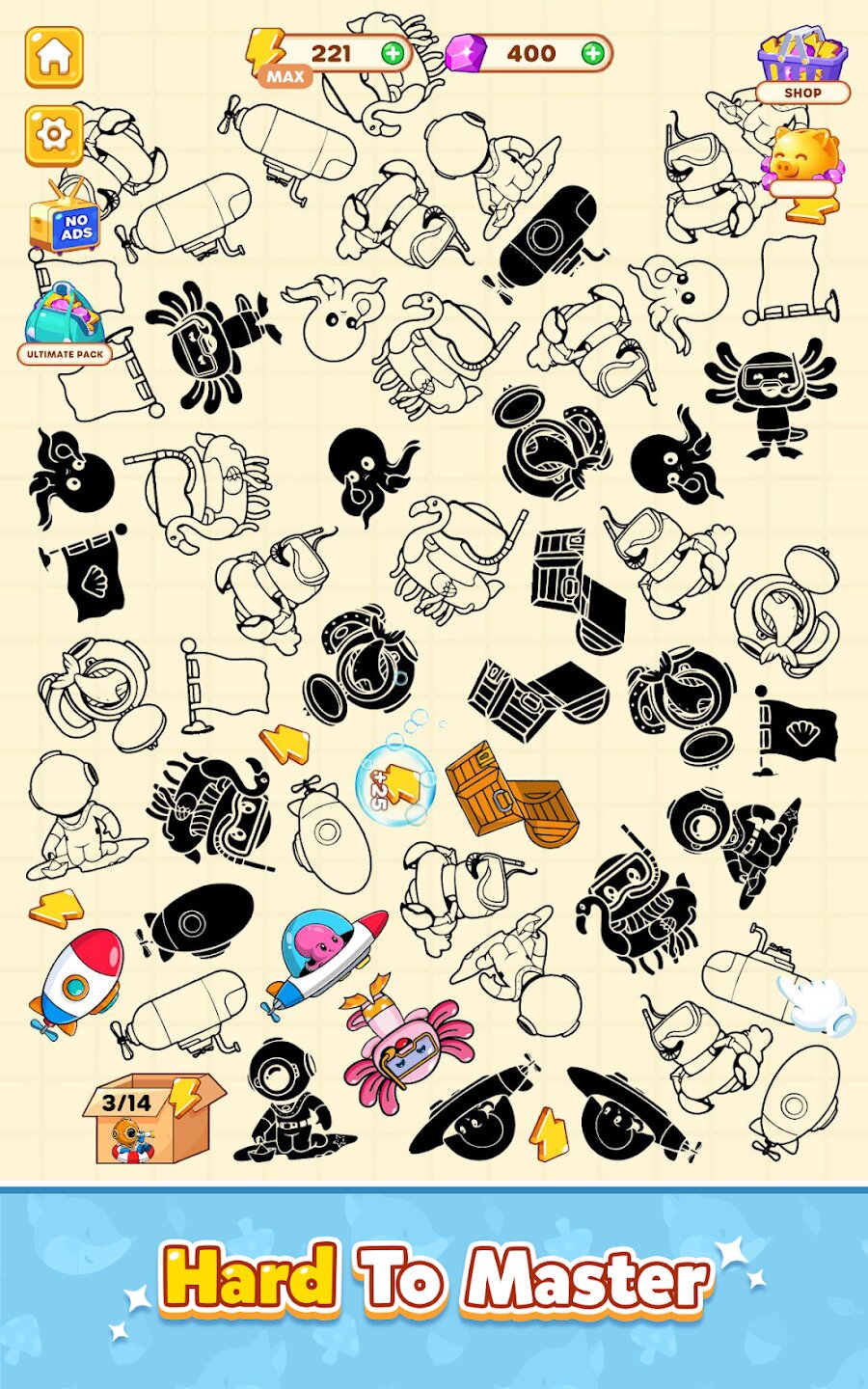
Task: Add more energy with plus button
Action: click(393, 54)
